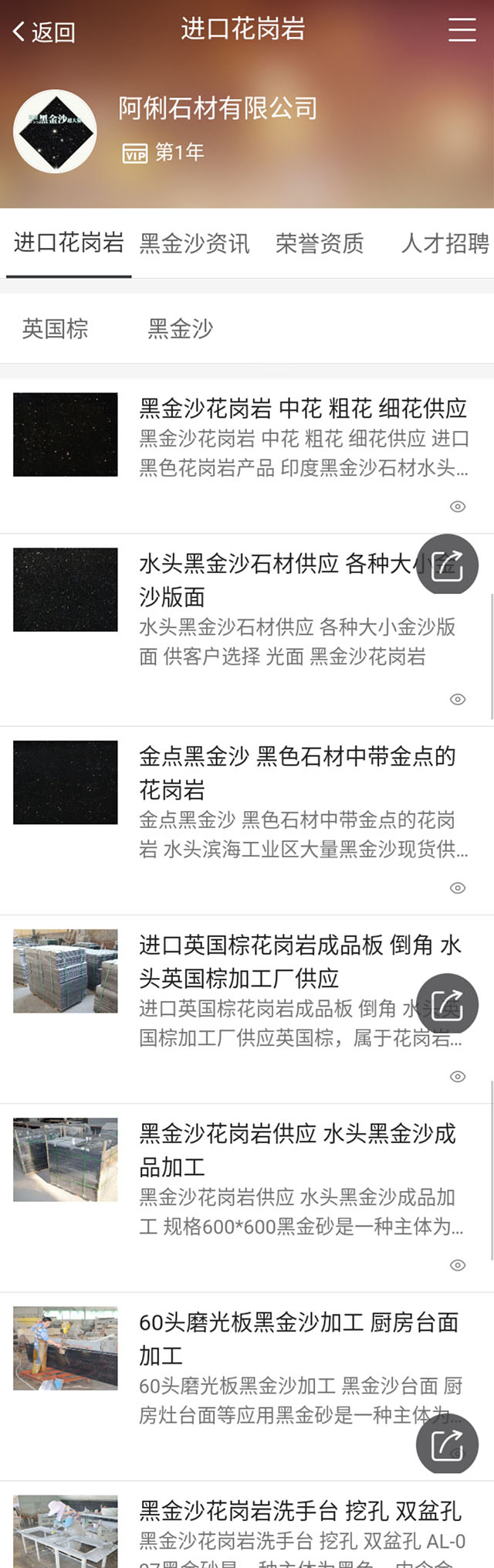Open the 荣誉资质 tab

pos(320,244)
